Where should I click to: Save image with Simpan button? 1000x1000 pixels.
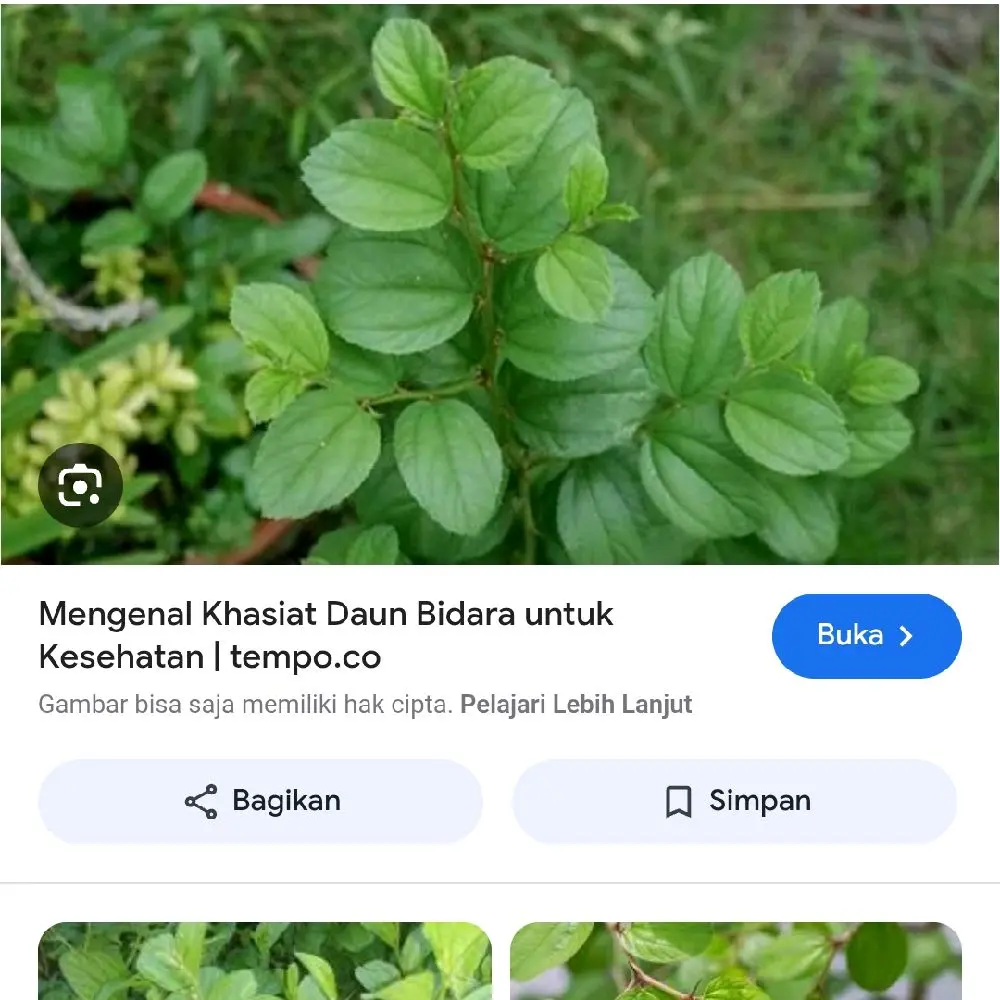click(x=735, y=801)
